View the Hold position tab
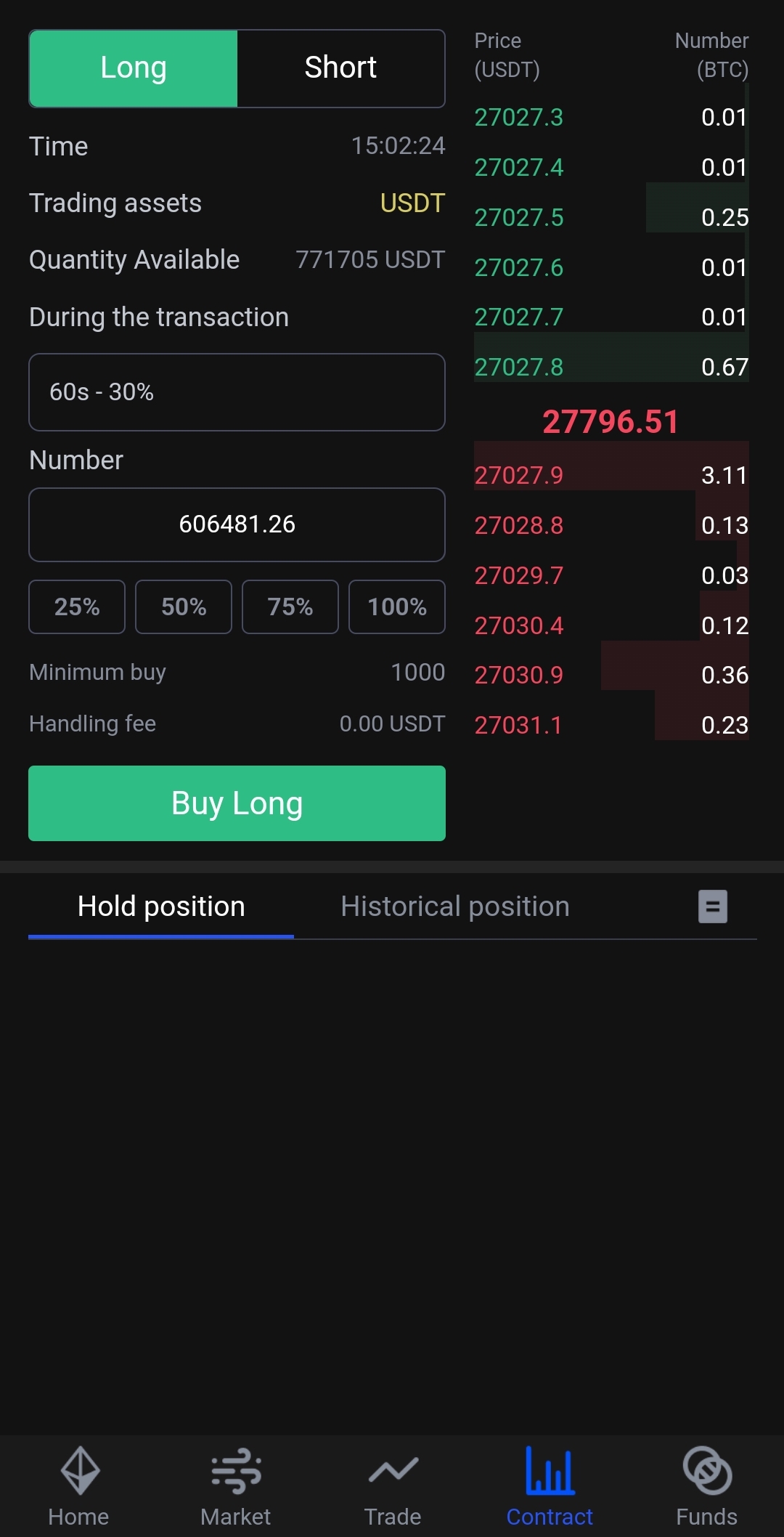This screenshot has height=1537, width=784. tap(161, 907)
